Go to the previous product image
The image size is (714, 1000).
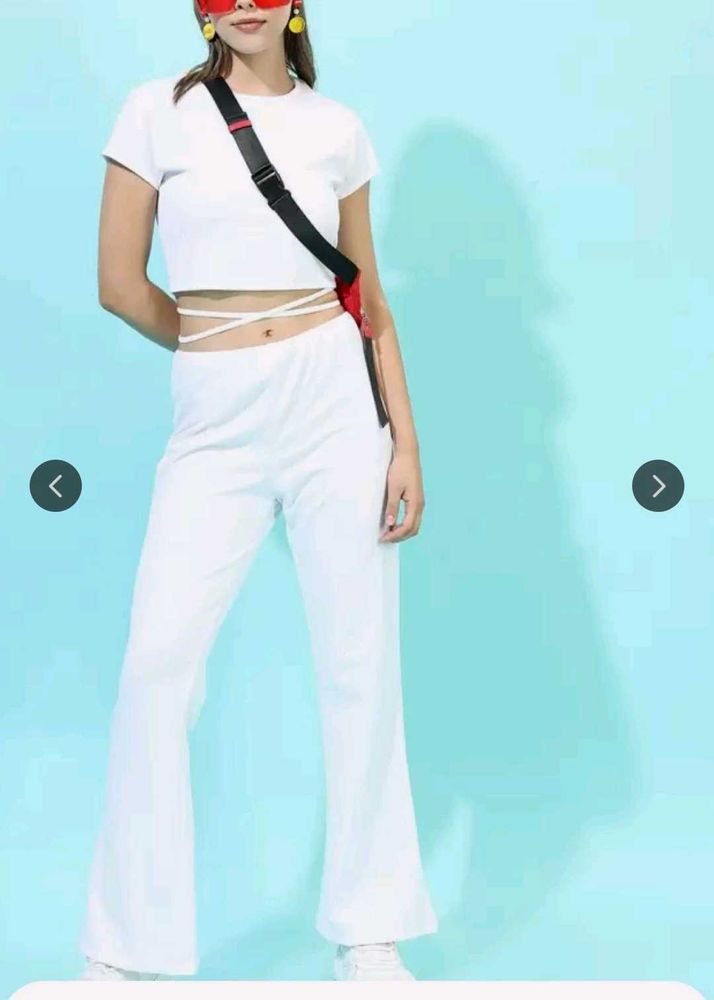[55, 486]
